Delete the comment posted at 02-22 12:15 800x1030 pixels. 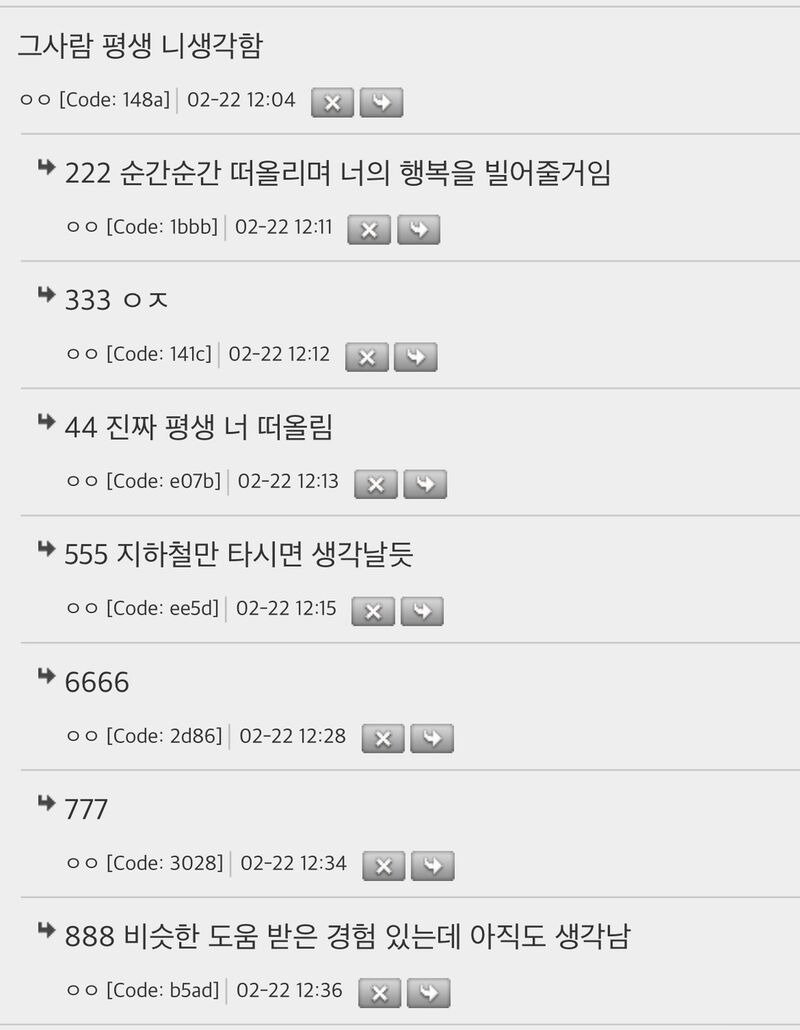click(373, 611)
